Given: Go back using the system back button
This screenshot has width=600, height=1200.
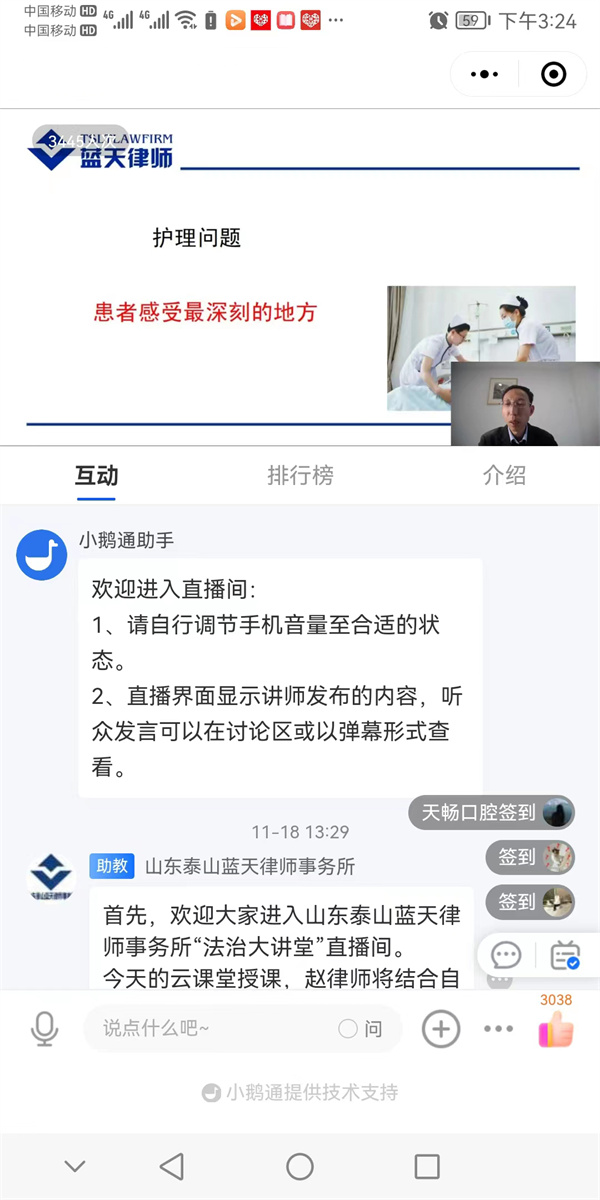Looking at the screenshot, I should point(172,1166).
